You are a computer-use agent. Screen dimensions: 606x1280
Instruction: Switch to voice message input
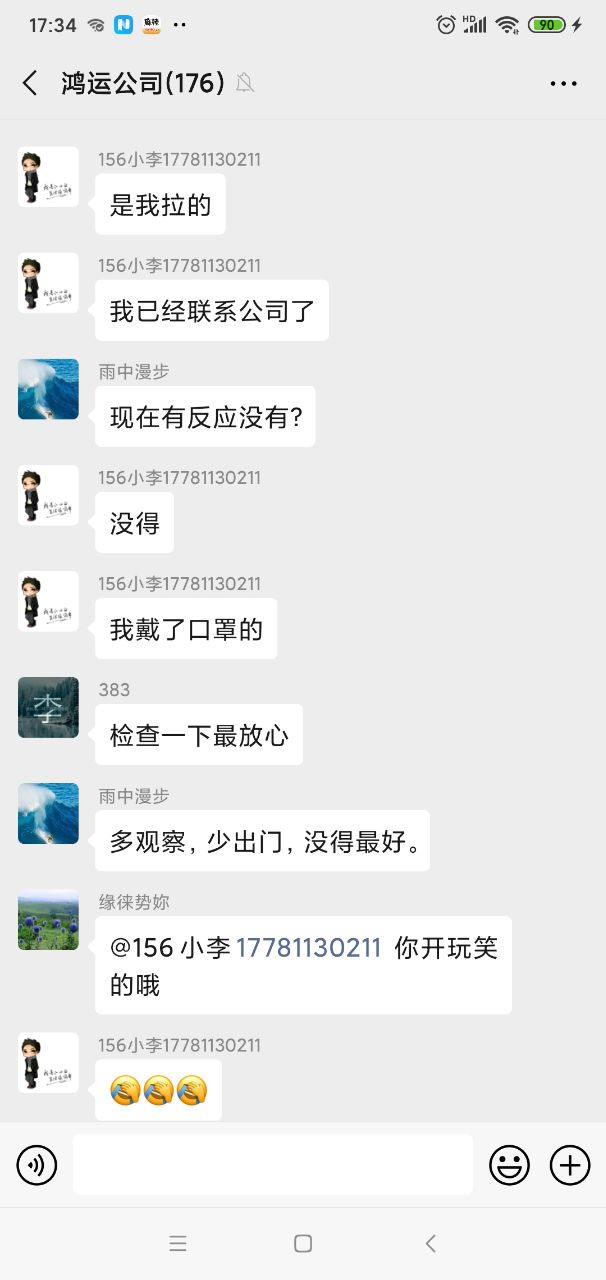point(37,1164)
